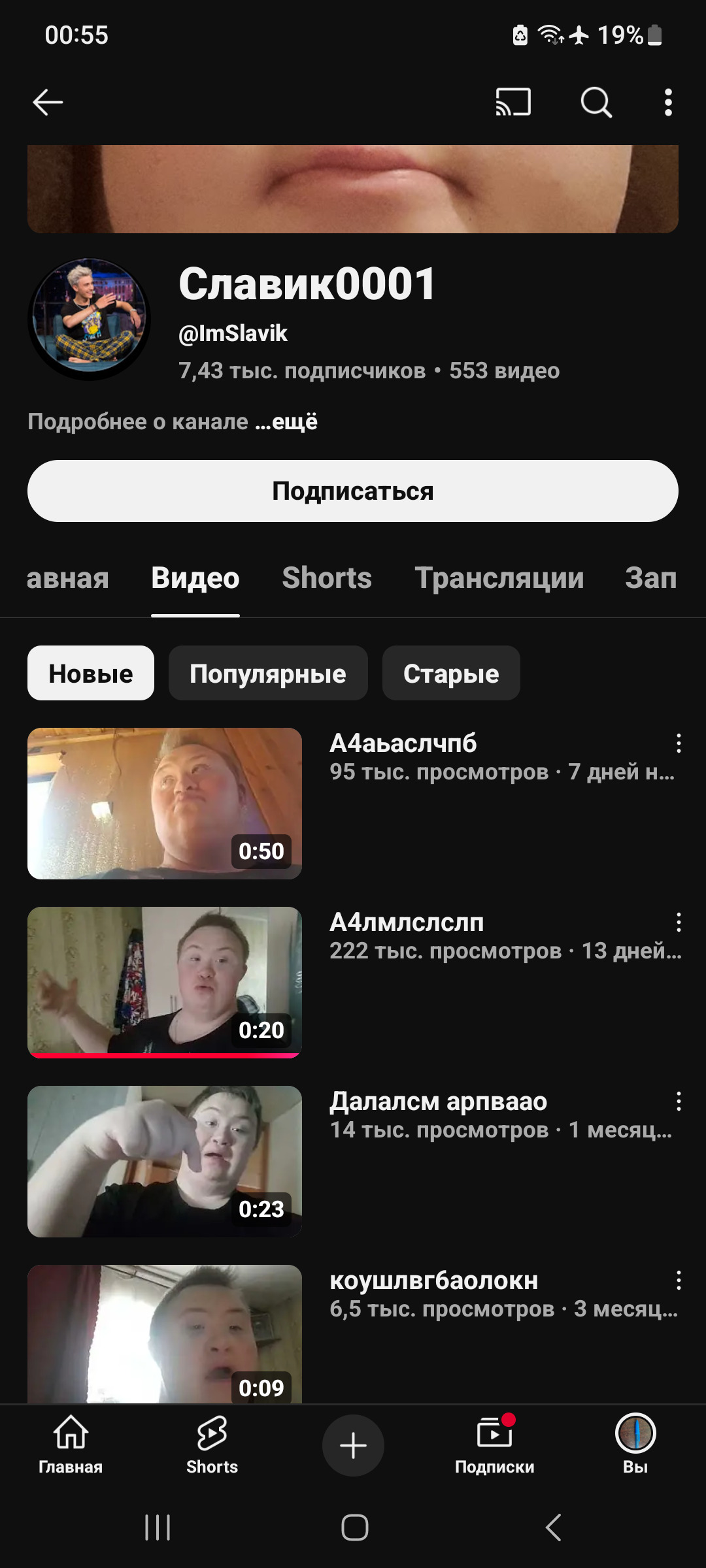Subscribe with the Подписаться button

pos(353,491)
